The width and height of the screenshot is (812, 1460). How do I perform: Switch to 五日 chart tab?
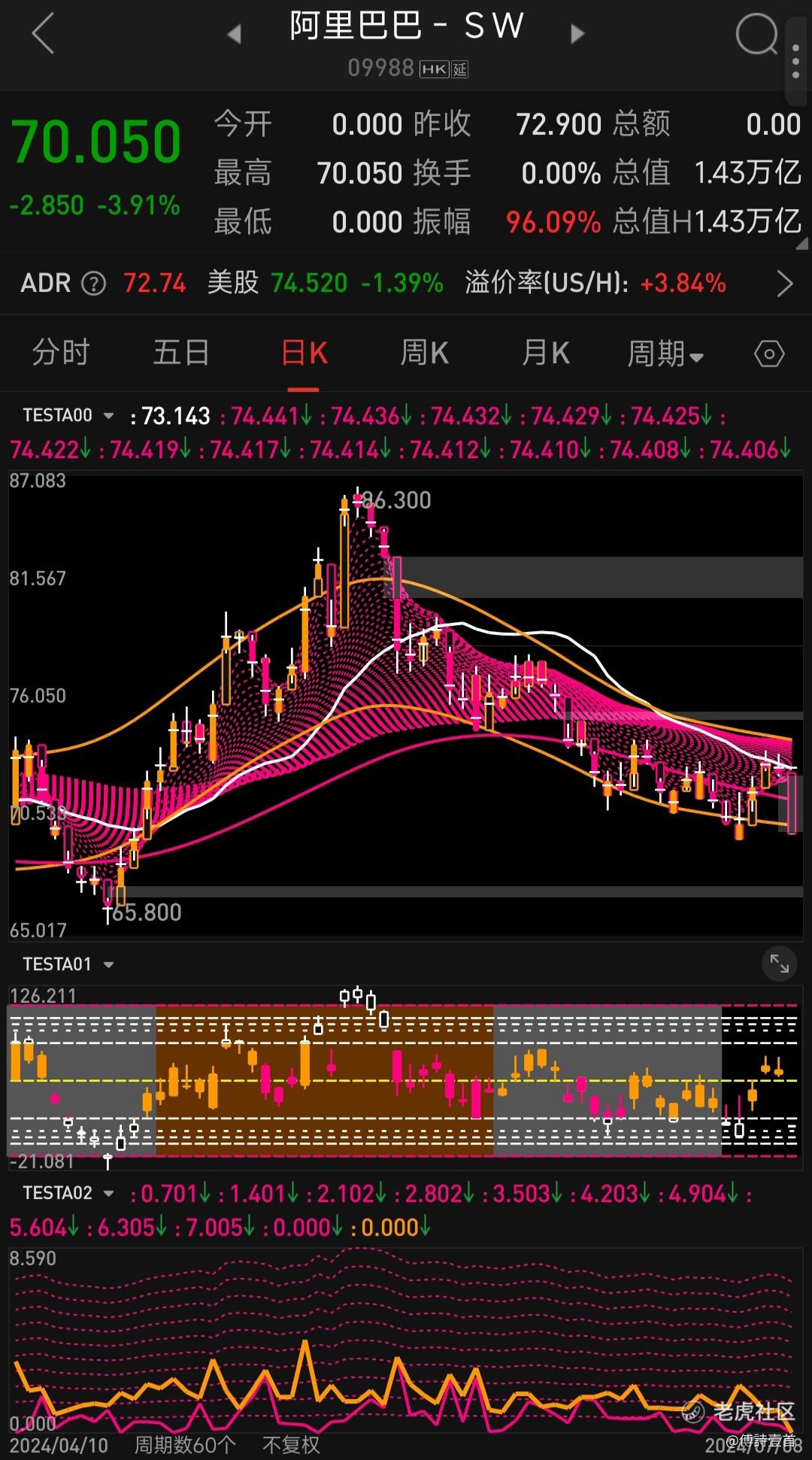(x=181, y=353)
